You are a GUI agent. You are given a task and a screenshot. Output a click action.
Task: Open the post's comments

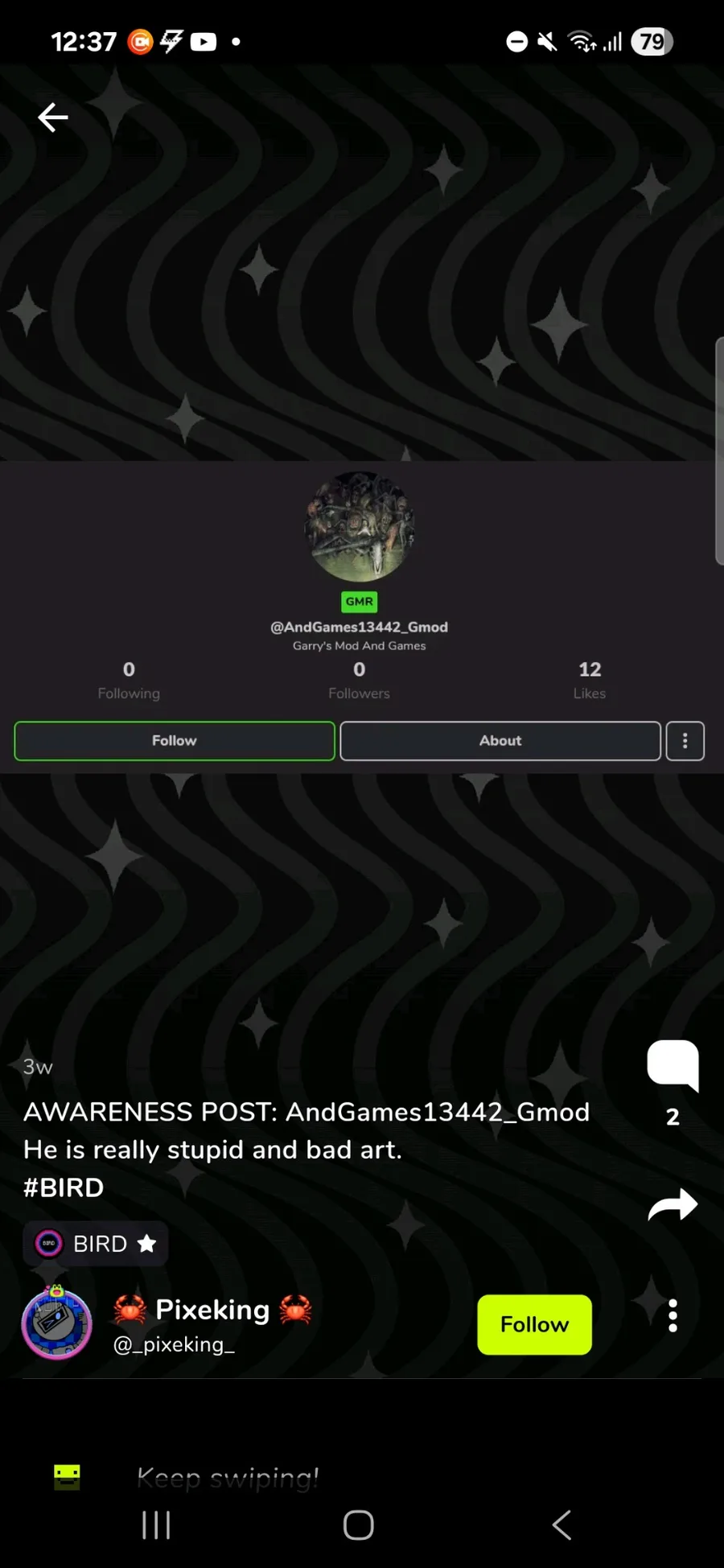point(673,1066)
